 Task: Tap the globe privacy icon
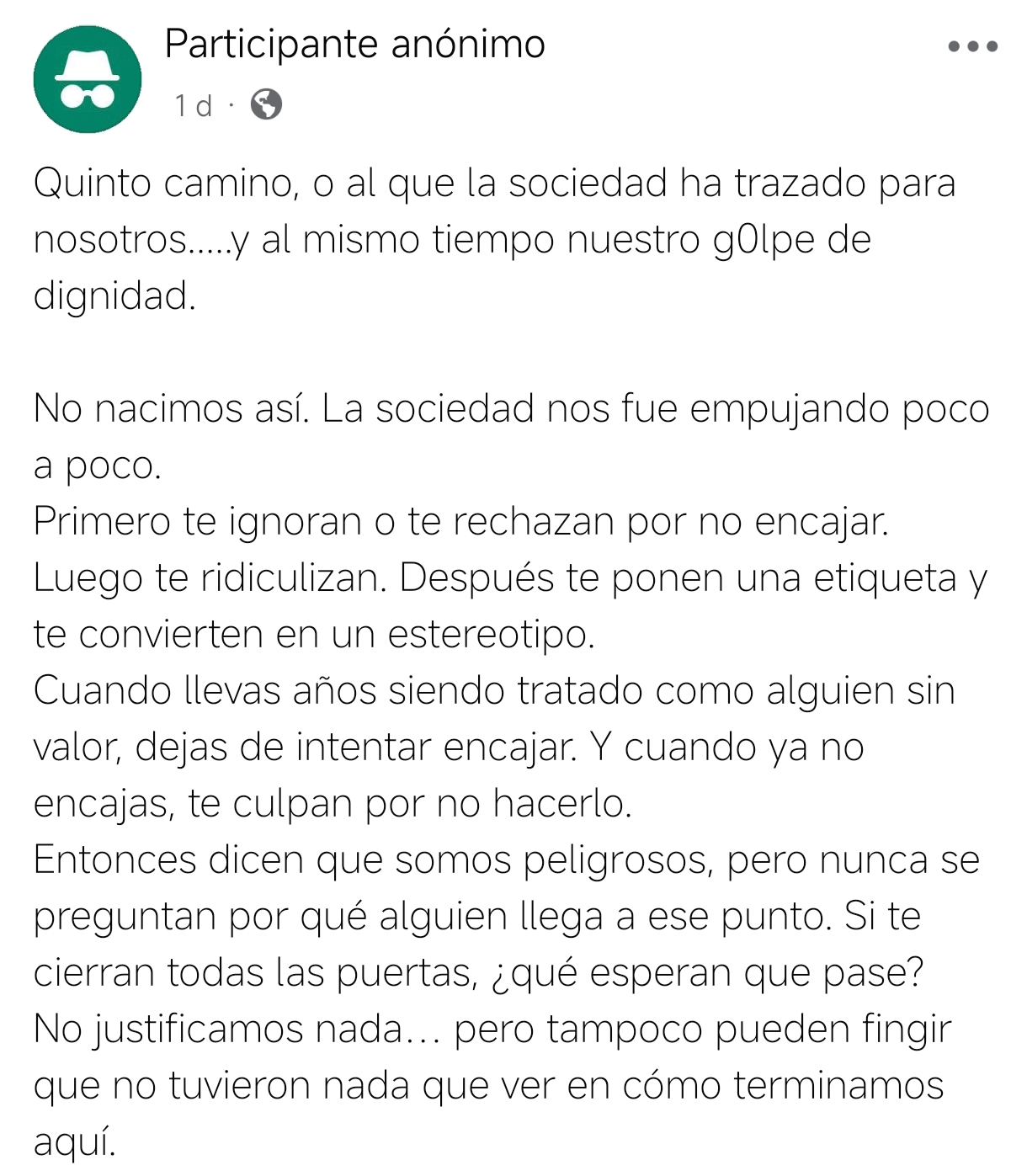pos(267,105)
